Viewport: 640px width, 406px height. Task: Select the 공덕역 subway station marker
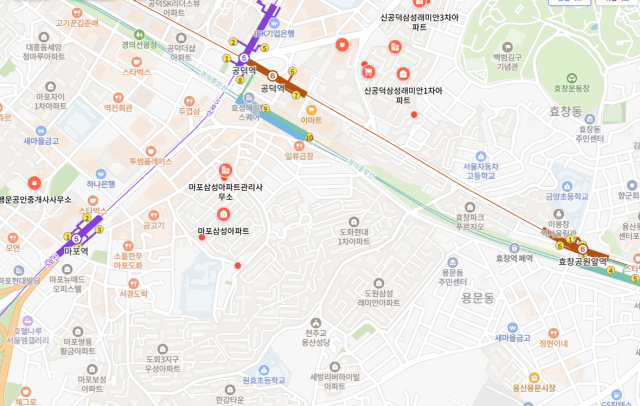point(243,59)
